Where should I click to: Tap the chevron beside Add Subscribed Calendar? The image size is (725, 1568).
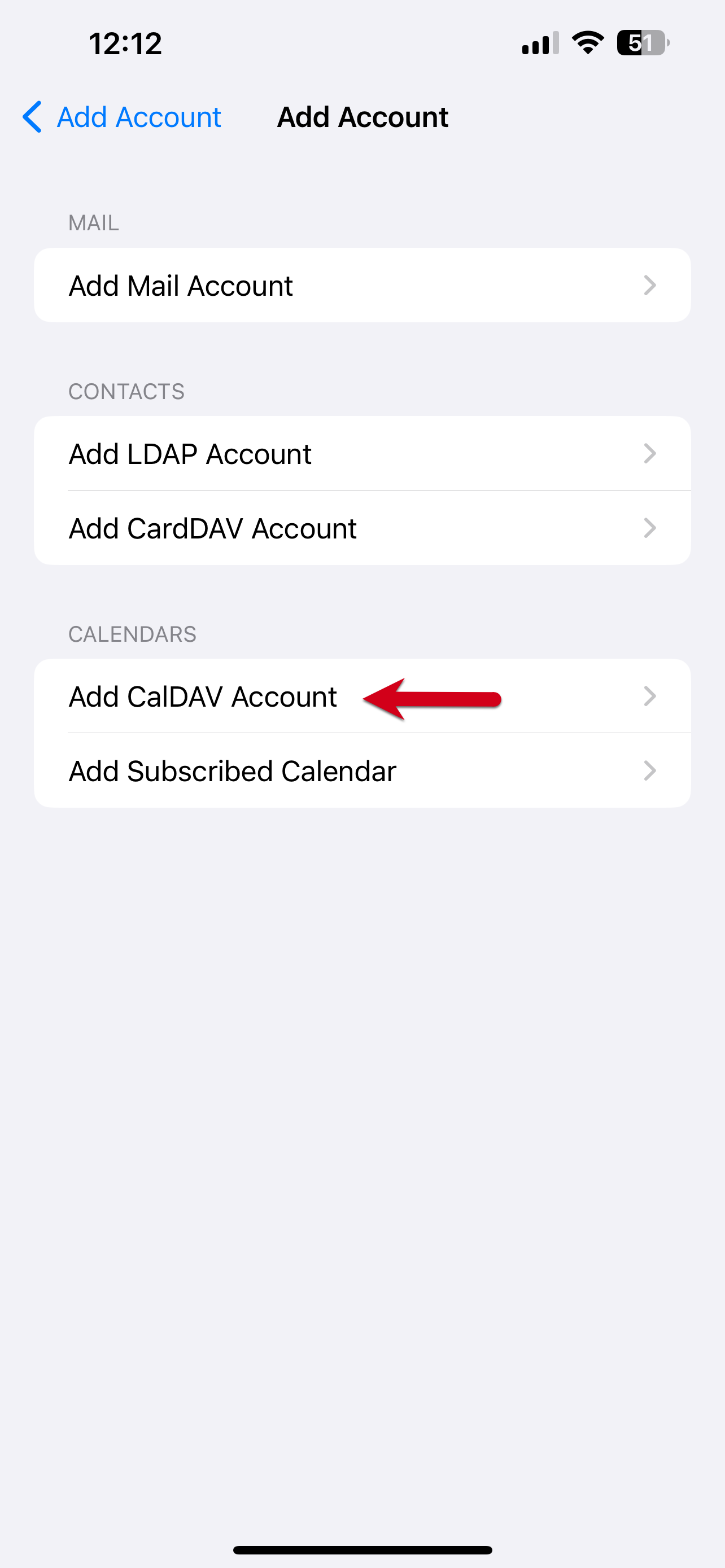point(650,770)
